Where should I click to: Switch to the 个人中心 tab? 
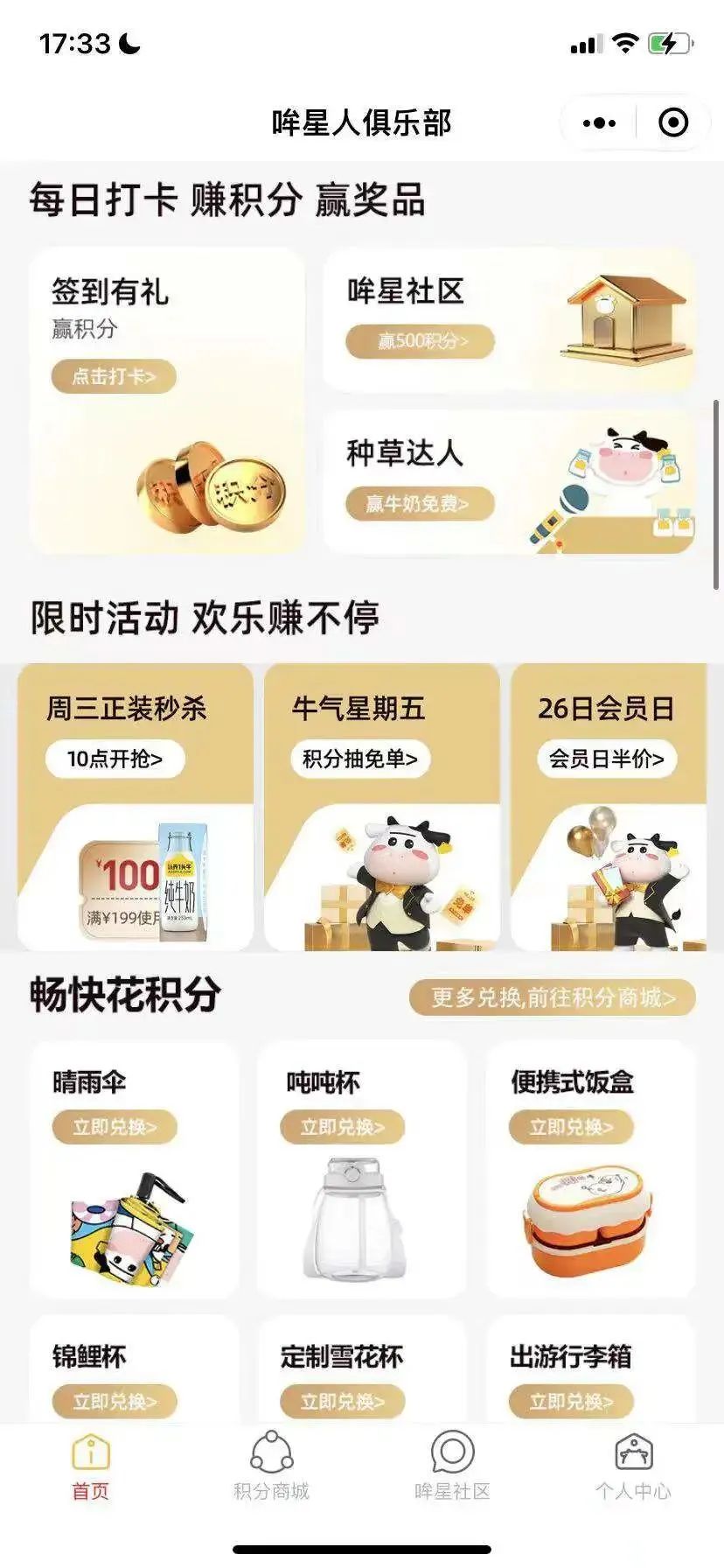click(x=633, y=1467)
